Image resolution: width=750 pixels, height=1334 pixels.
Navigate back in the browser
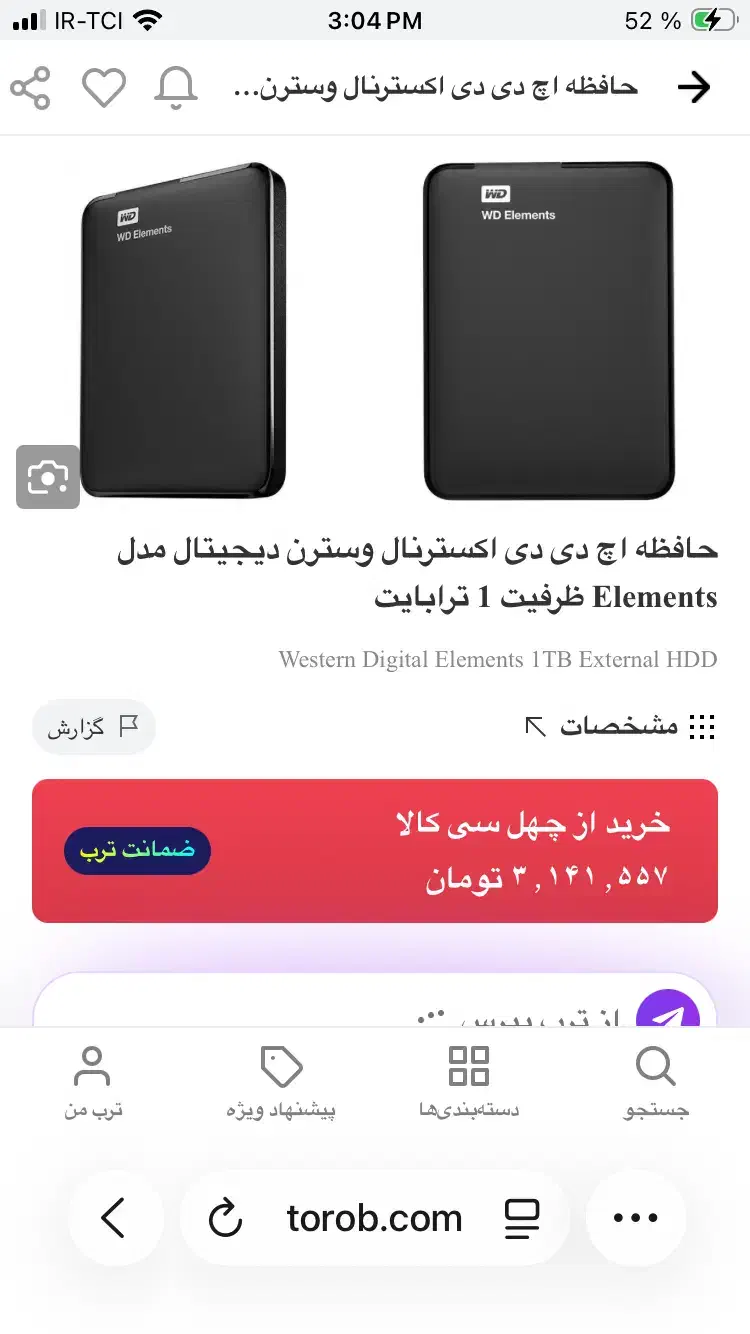click(x=114, y=1218)
